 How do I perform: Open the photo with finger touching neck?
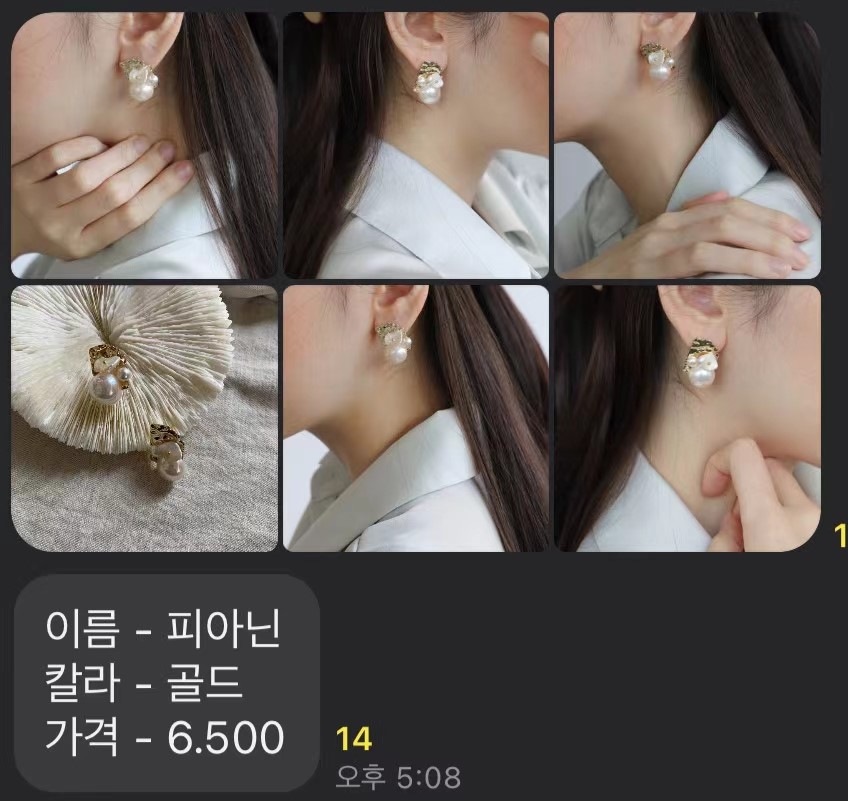pos(687,418)
